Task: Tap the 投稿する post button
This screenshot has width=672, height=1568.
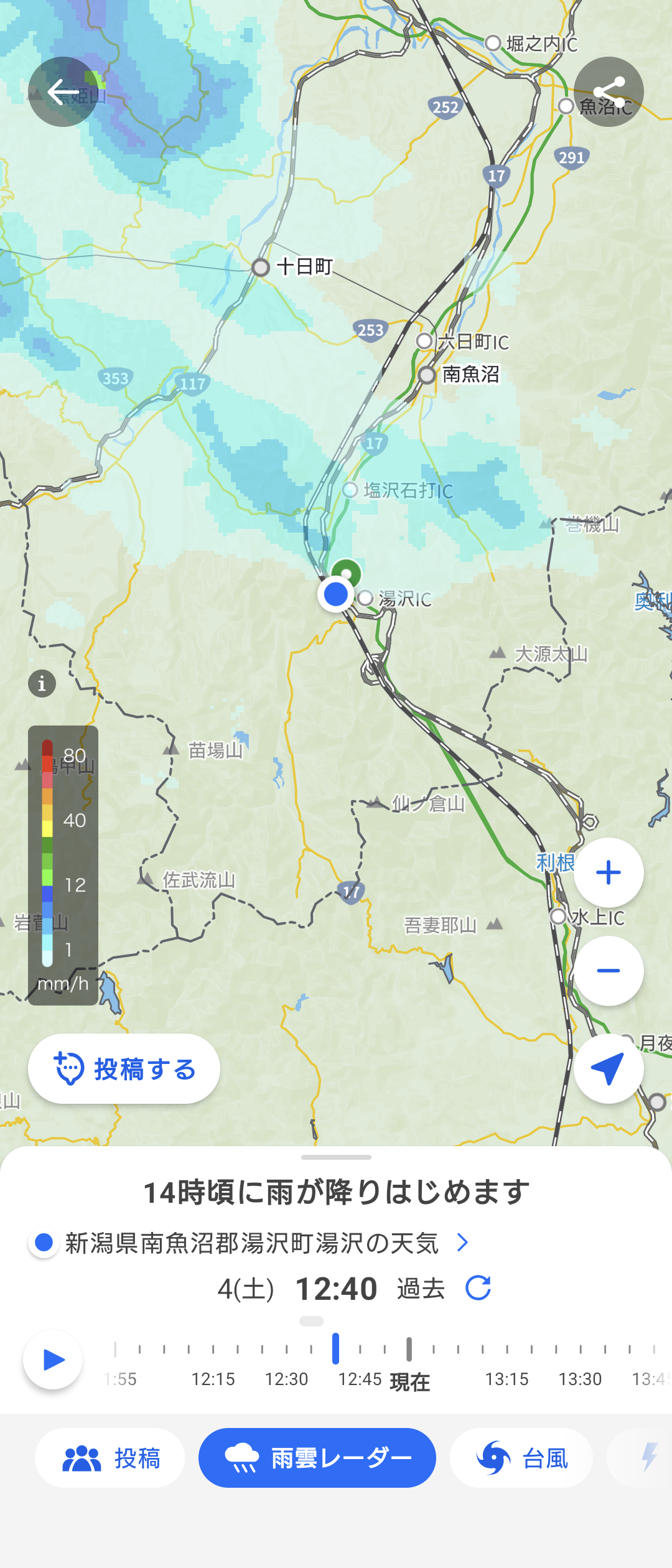Action: [124, 1069]
